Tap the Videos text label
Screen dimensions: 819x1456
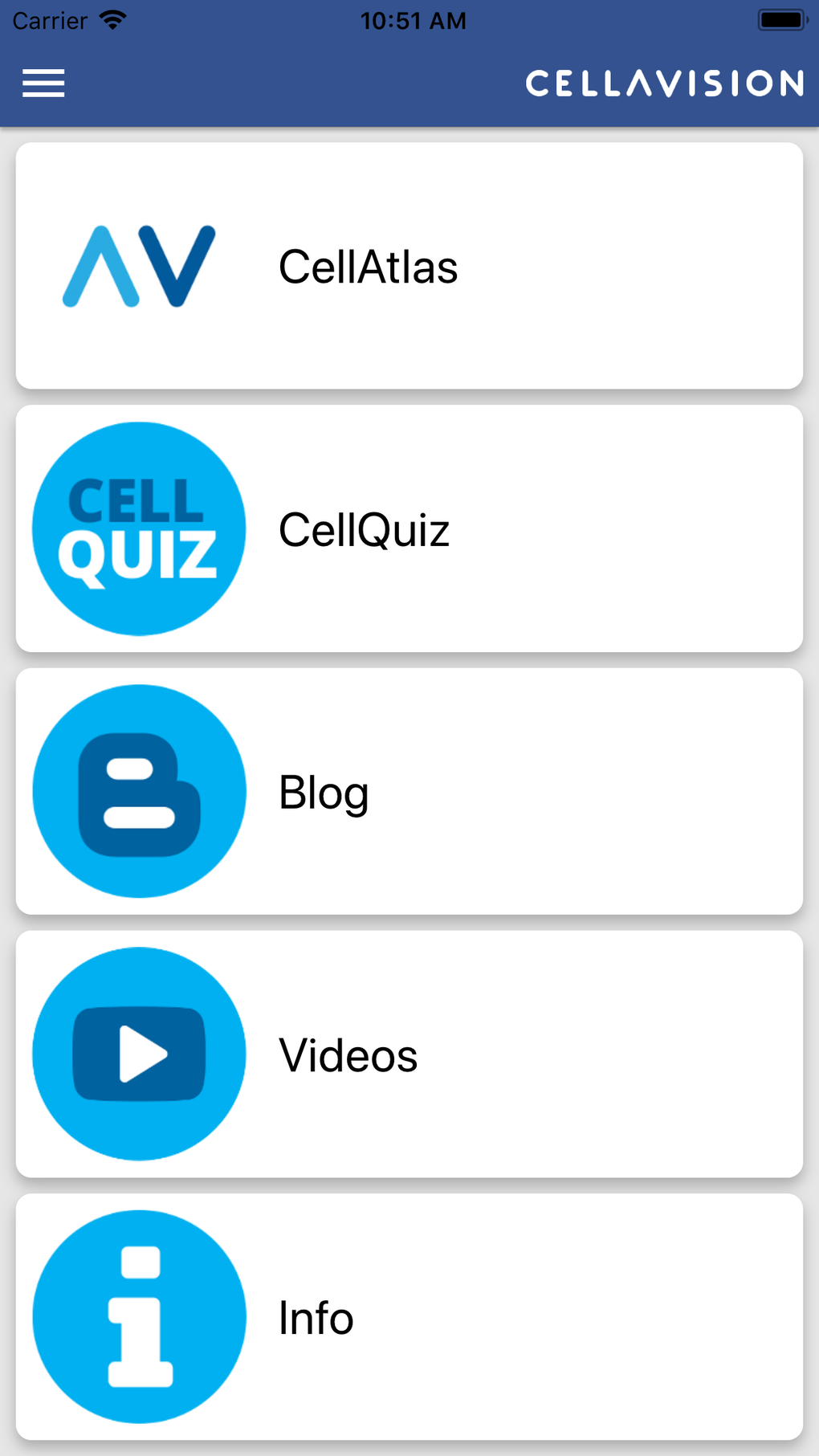coord(348,1054)
